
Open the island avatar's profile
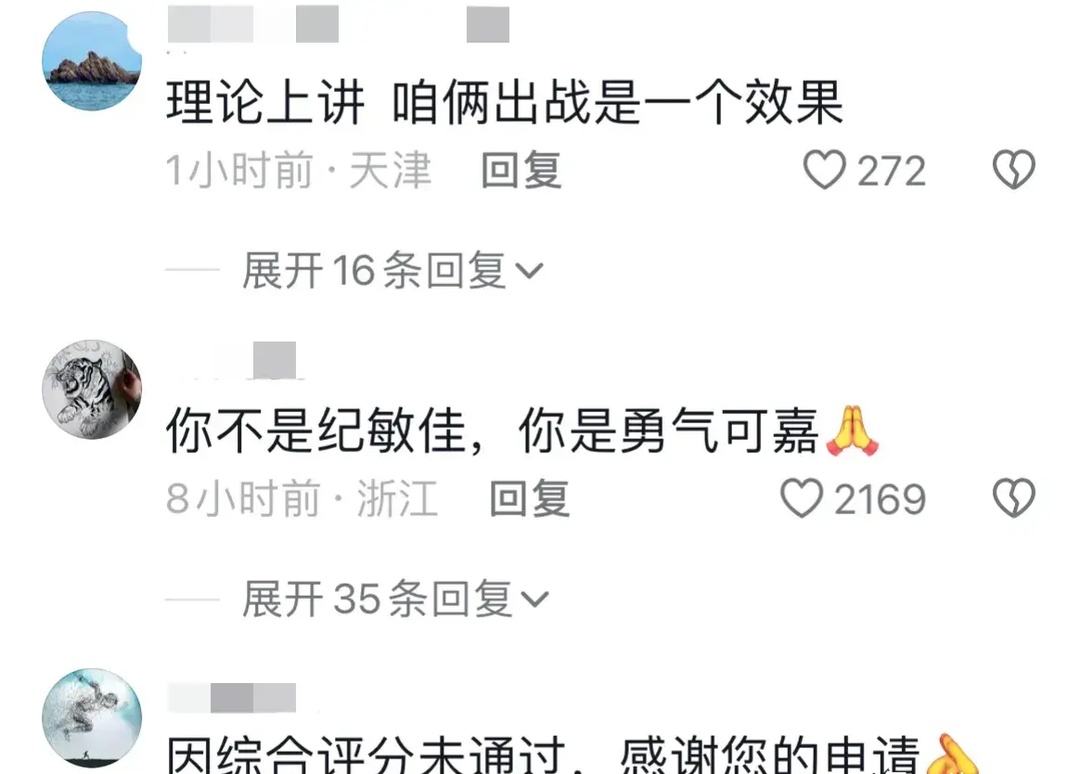pos(92,61)
